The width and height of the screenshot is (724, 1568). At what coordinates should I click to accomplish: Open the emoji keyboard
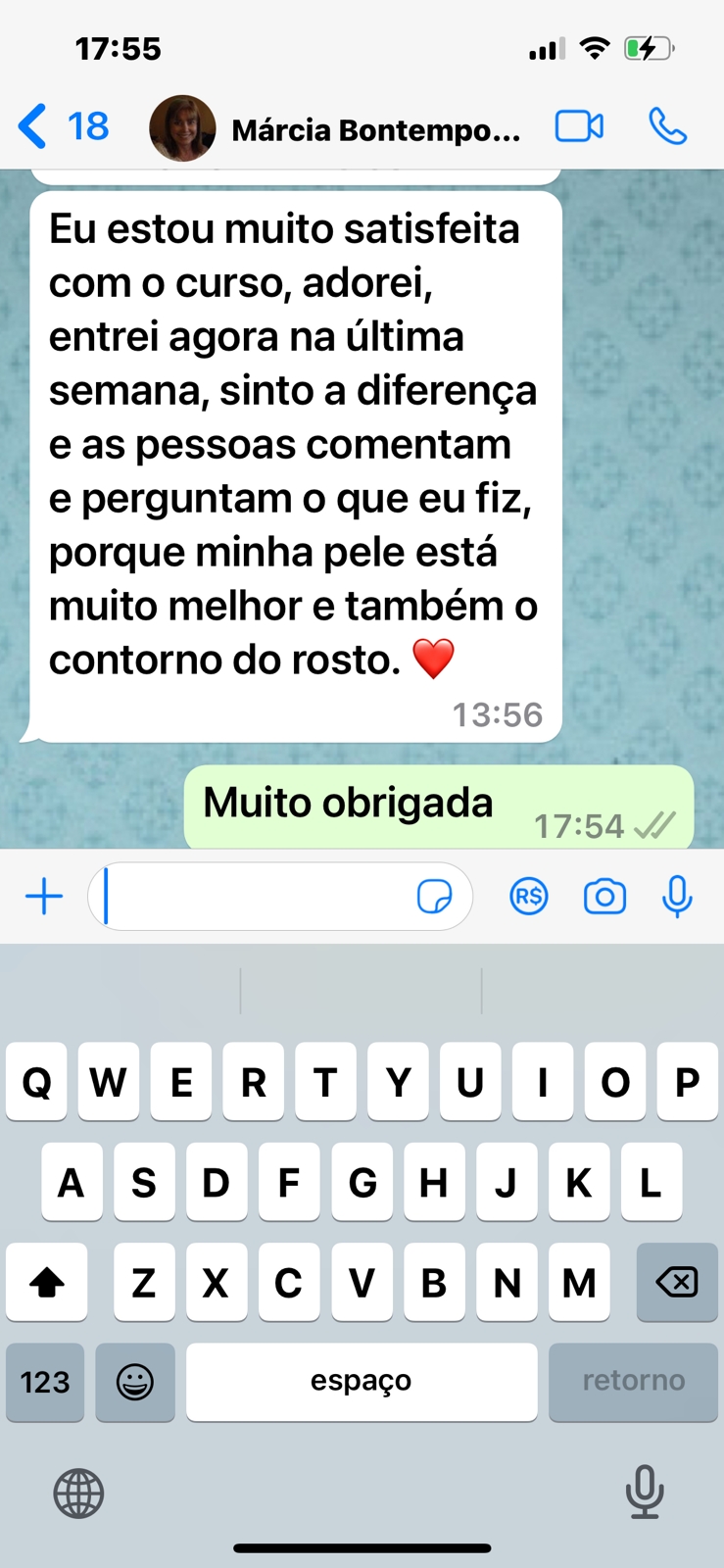point(135,1382)
